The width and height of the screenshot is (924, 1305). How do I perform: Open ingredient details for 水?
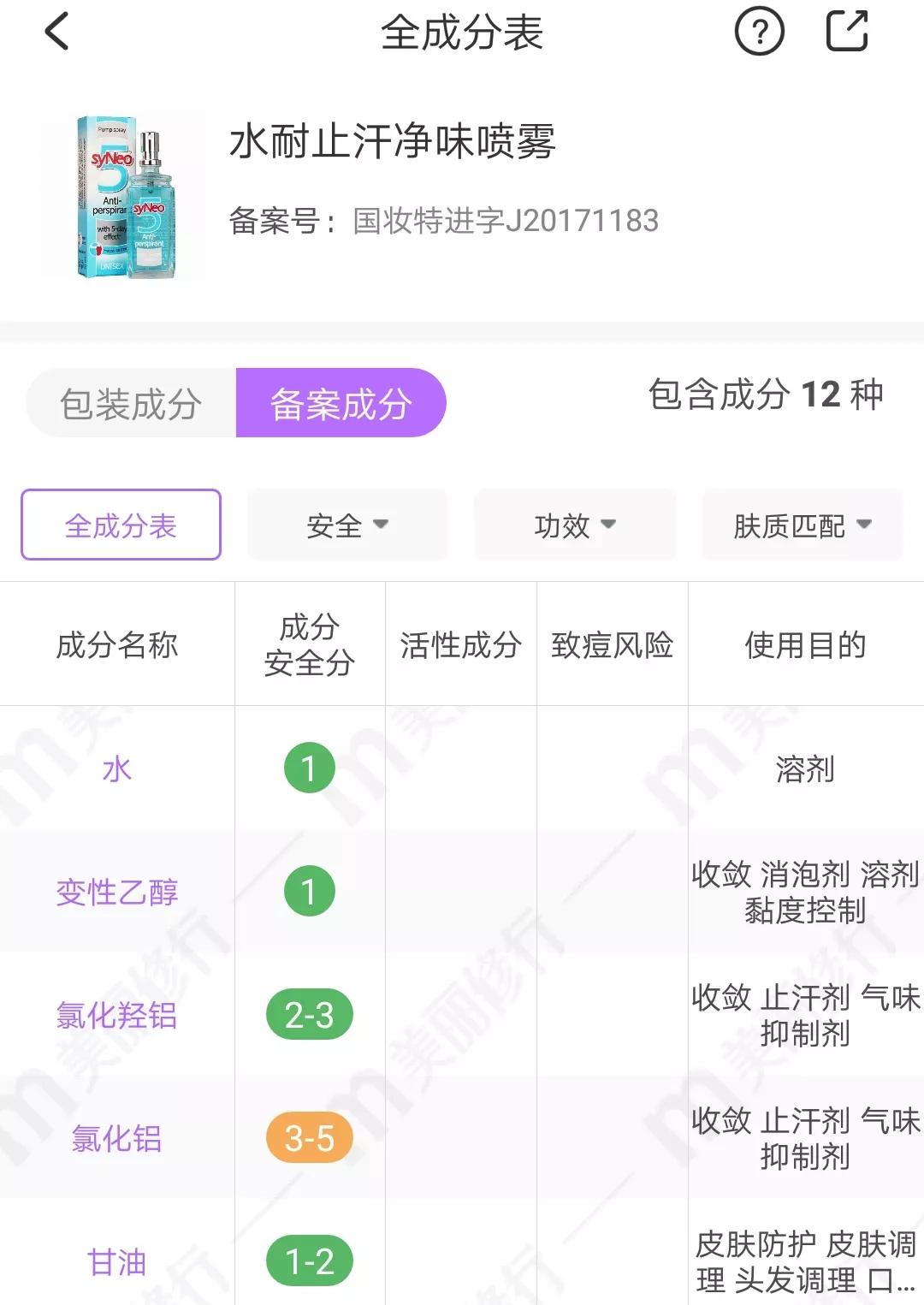tap(117, 768)
